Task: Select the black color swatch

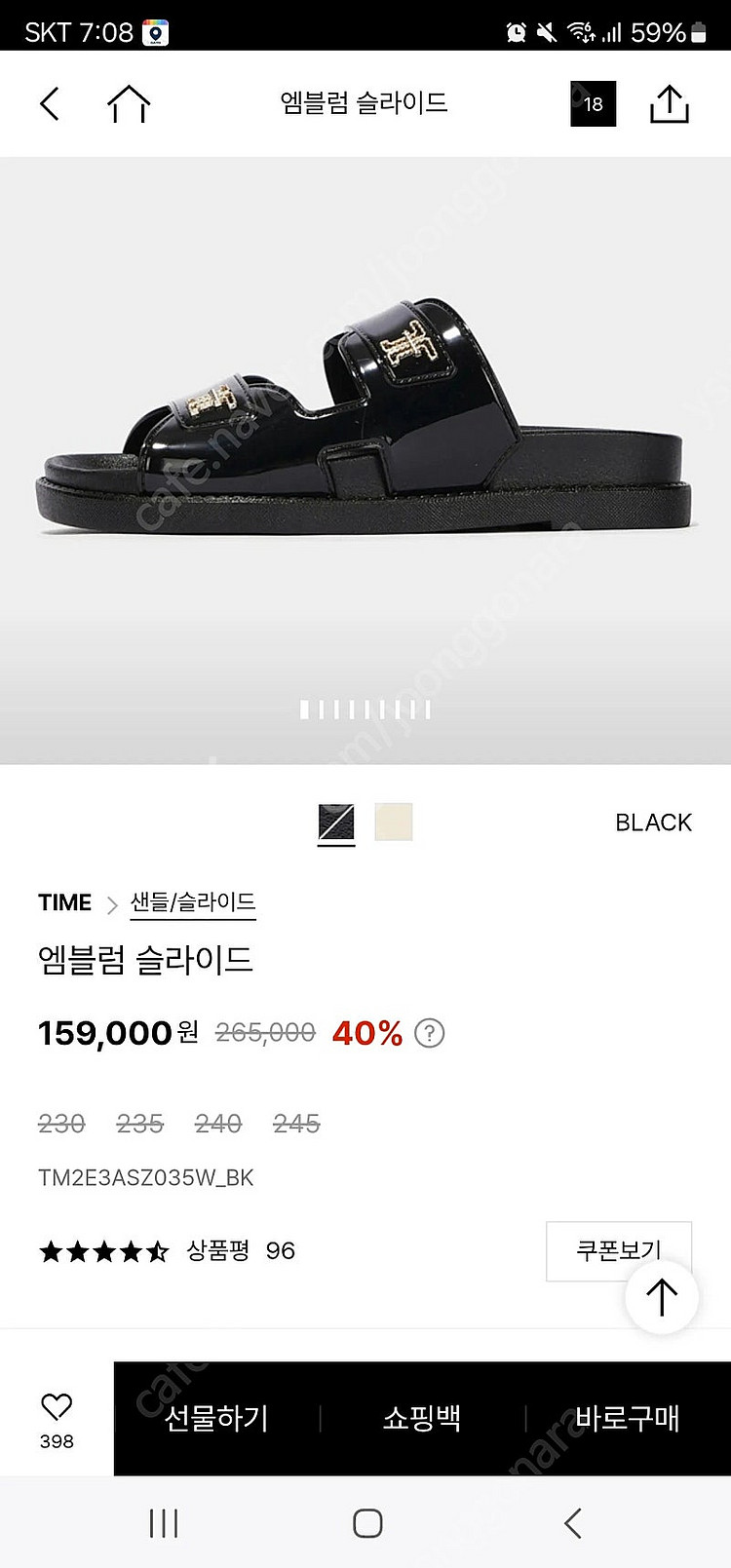Action: (336, 822)
